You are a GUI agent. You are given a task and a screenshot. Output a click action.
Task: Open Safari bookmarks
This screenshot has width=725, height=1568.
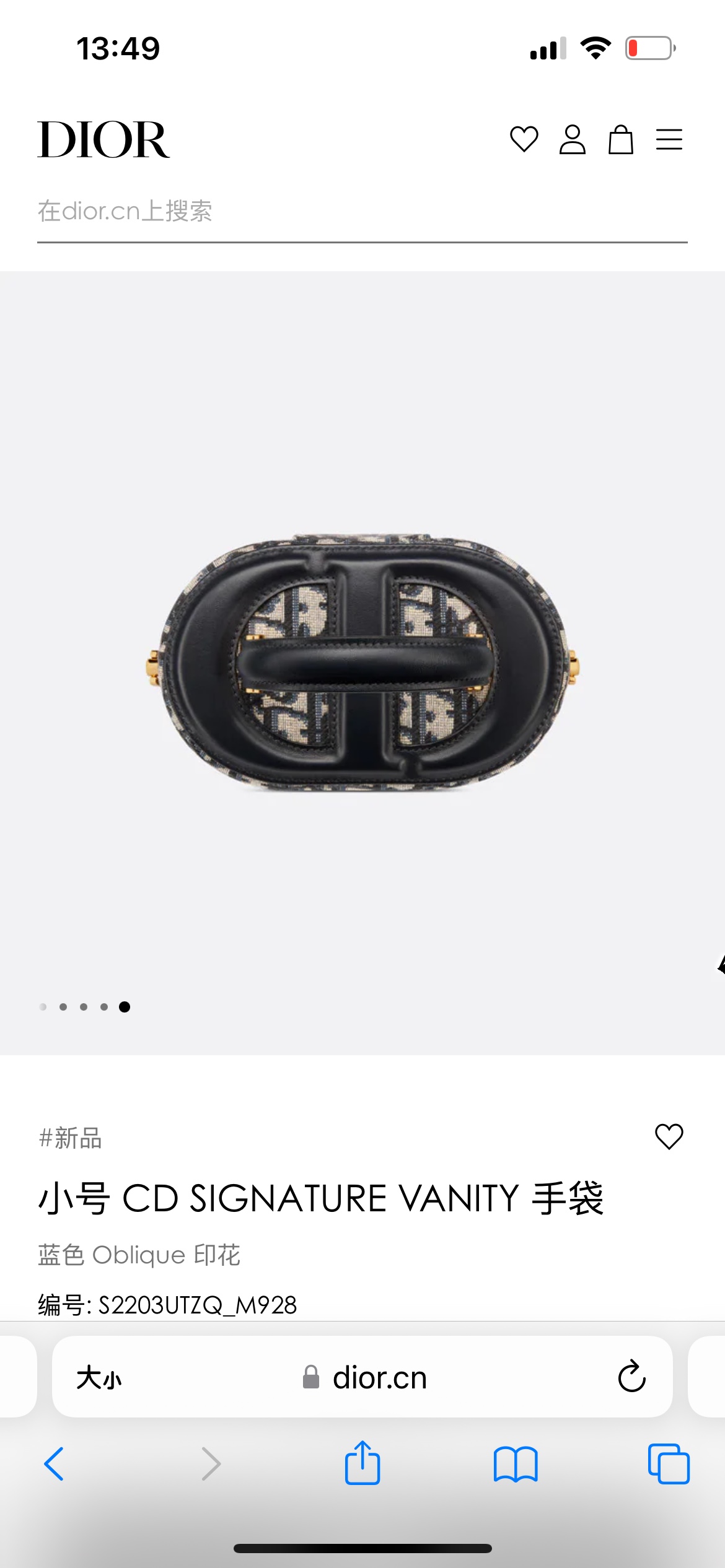coord(516,1464)
